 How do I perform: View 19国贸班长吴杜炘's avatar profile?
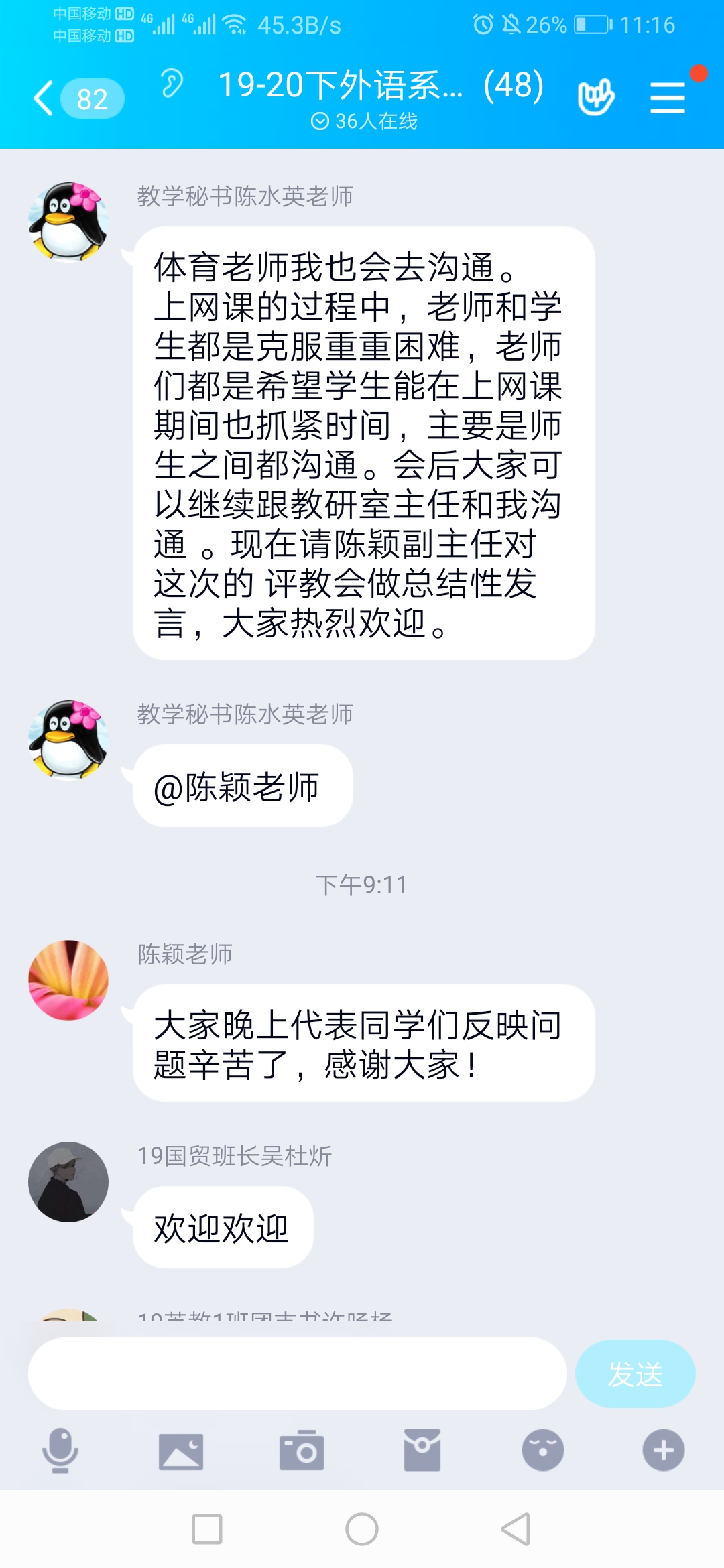[x=68, y=1182]
